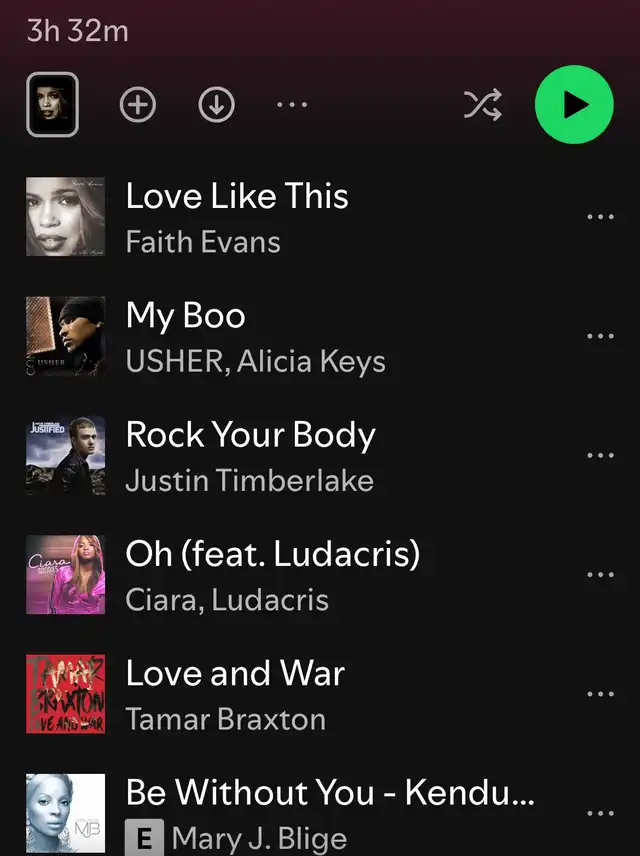Screen dimensions: 640x856
Task: Open more options for Be Without You
Action: pyautogui.click(x=600, y=813)
